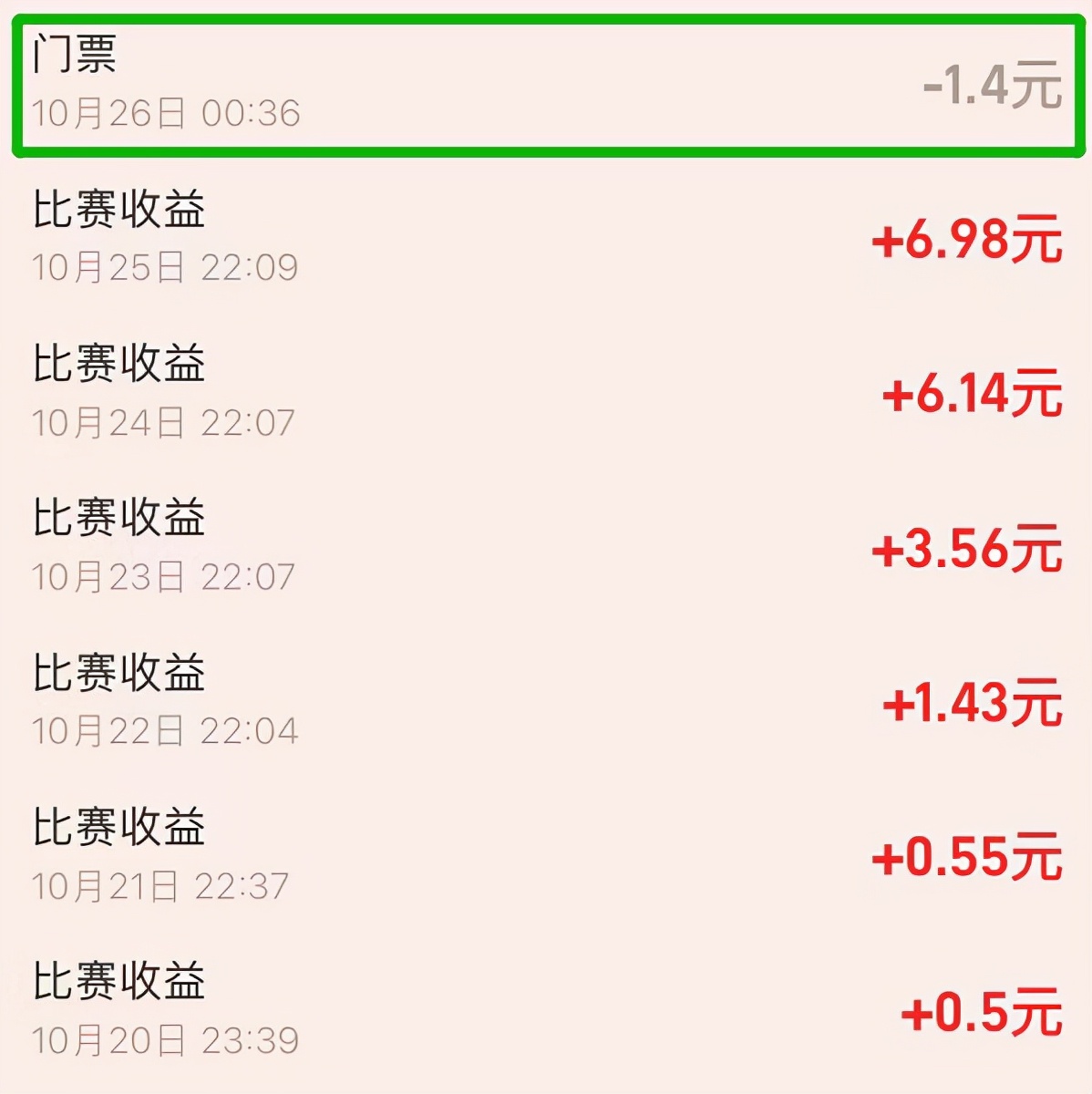Open the 比赛收益 entry dated 10月22日

tap(118, 675)
